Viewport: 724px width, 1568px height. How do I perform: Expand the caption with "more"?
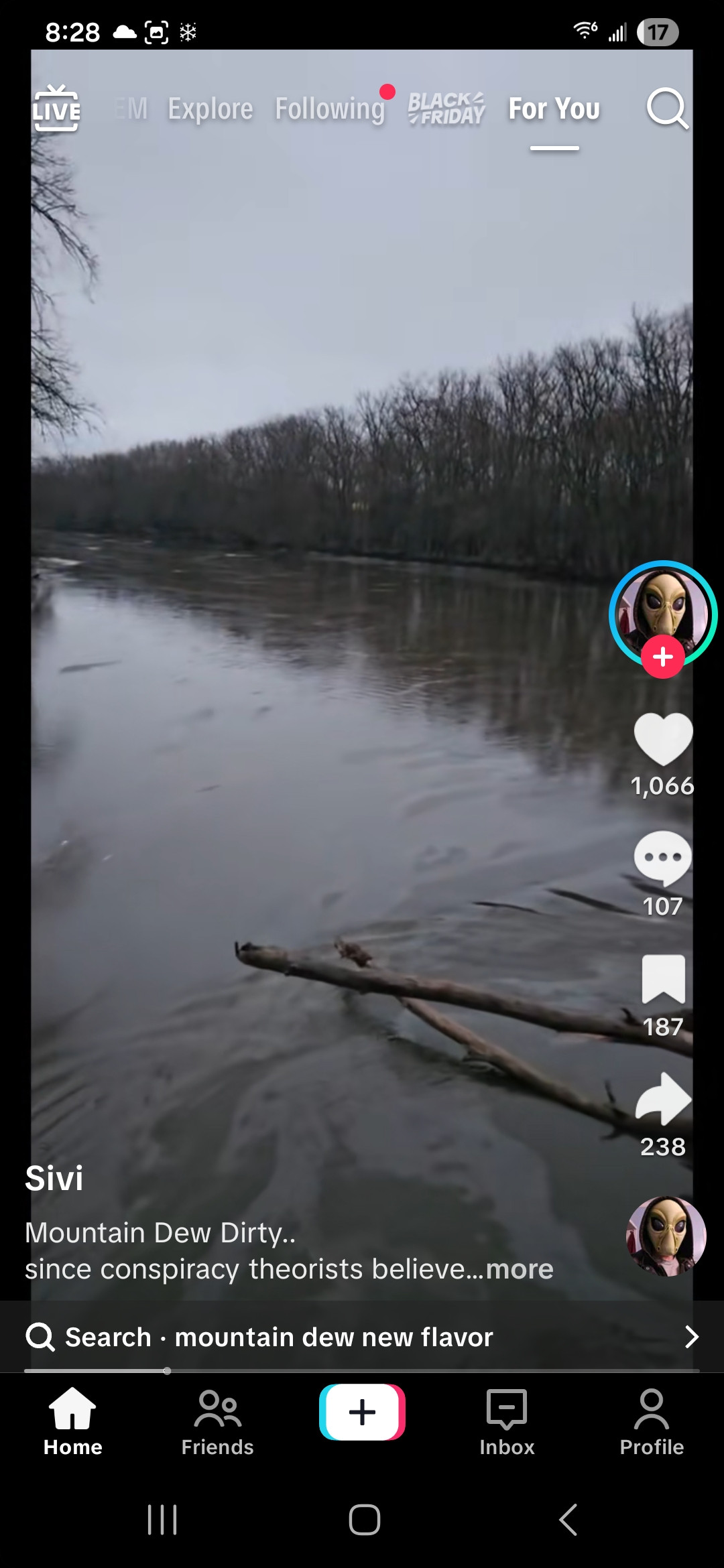(520, 1269)
